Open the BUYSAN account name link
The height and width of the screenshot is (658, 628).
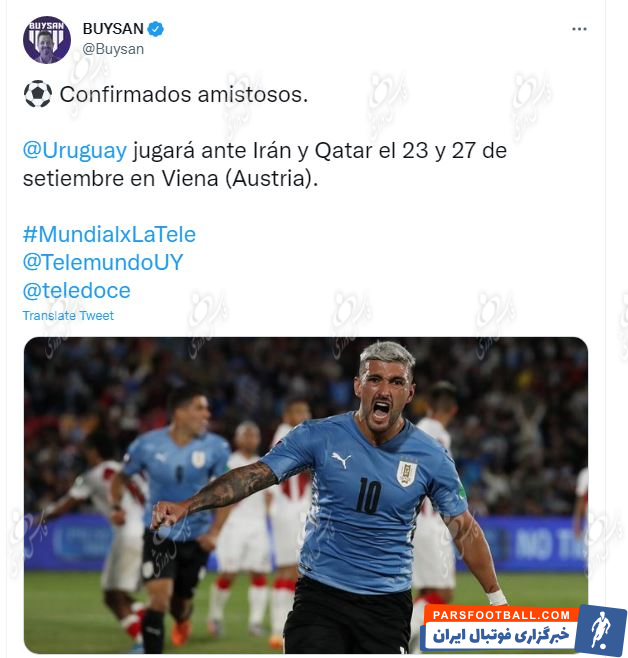113,29
